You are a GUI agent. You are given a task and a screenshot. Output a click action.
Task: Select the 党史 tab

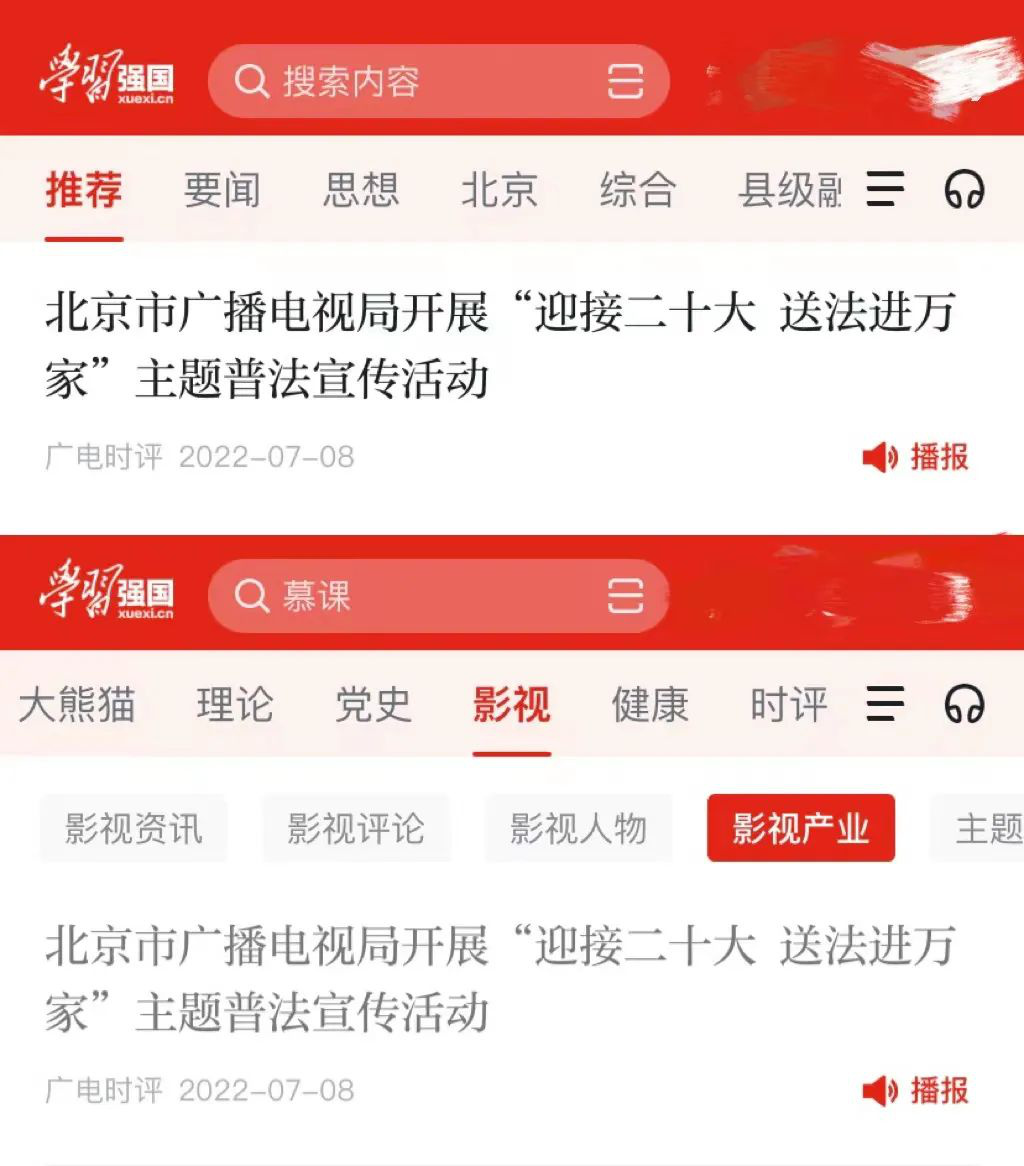373,705
